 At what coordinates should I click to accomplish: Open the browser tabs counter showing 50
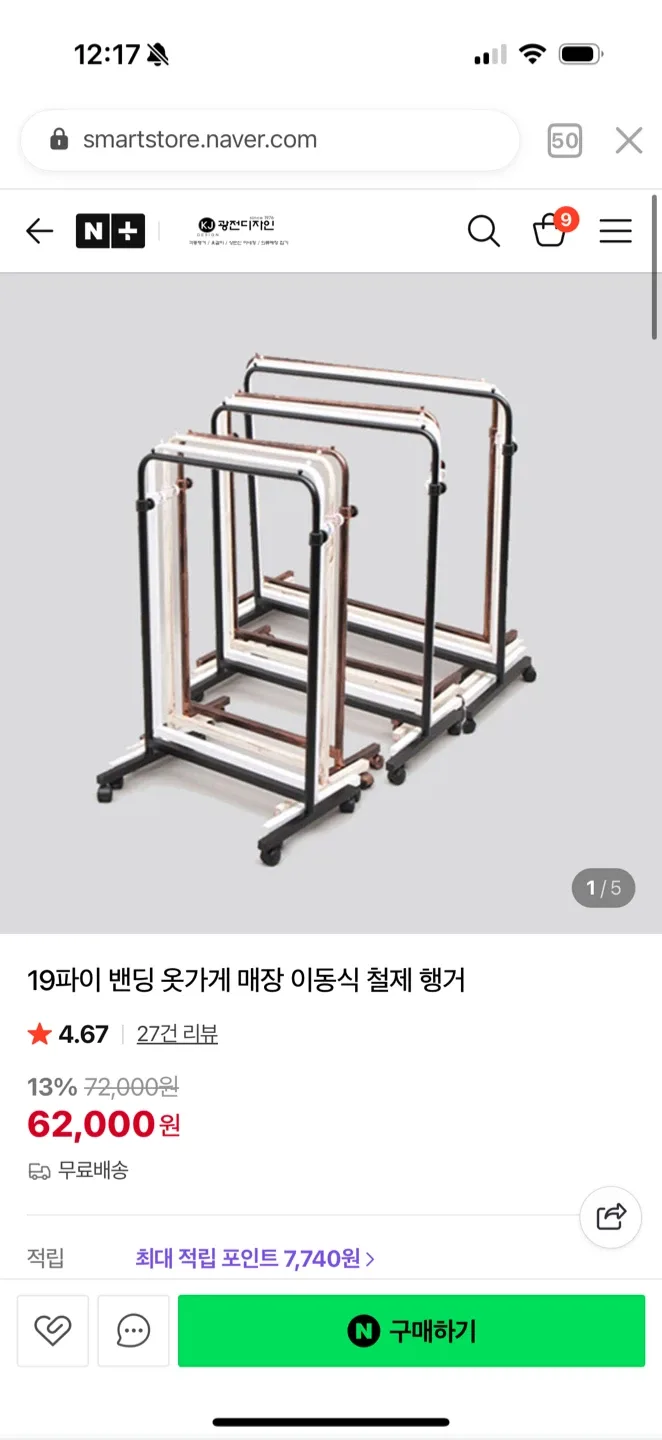pos(565,141)
